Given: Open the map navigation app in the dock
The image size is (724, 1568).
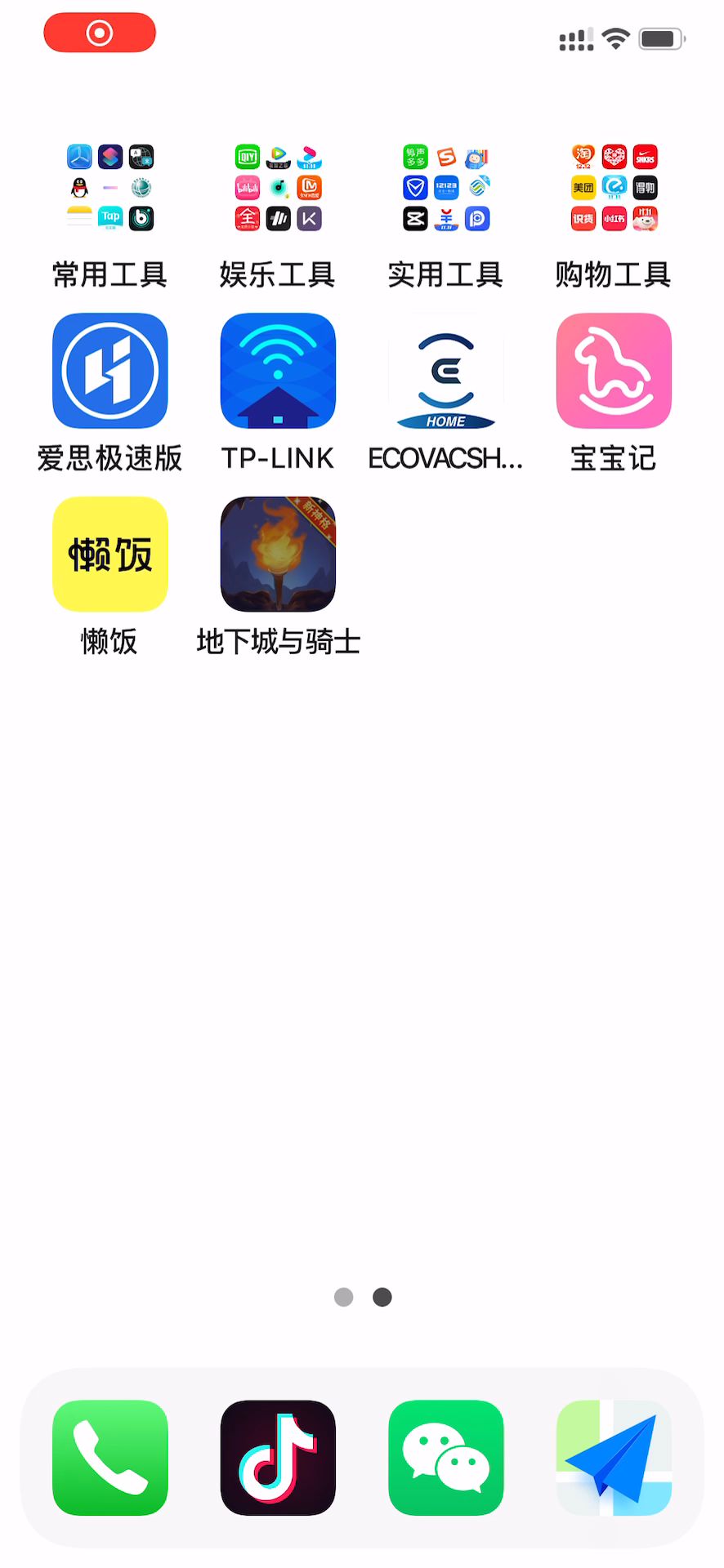Looking at the screenshot, I should (x=614, y=1458).
